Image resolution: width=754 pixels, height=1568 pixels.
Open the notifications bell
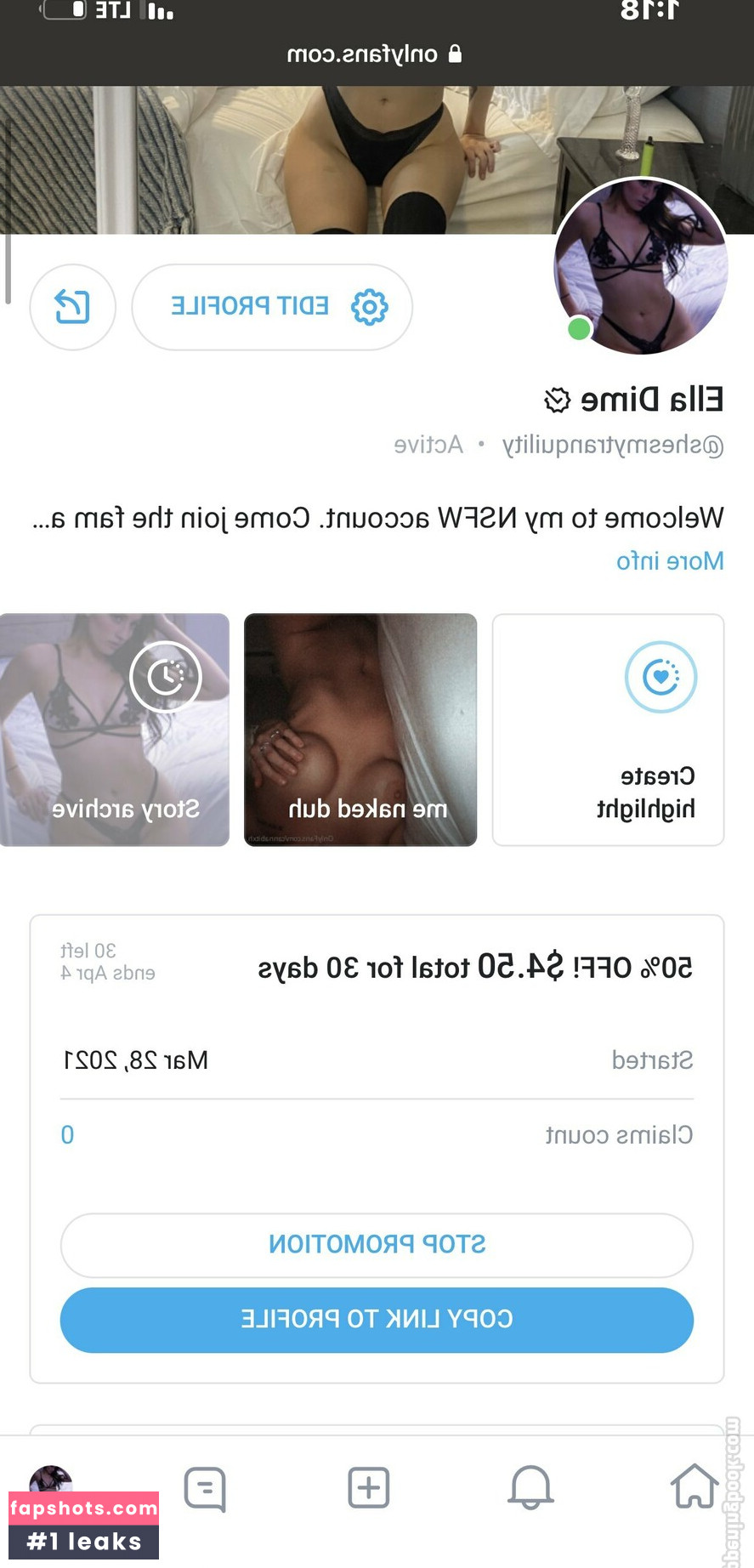530,1487
